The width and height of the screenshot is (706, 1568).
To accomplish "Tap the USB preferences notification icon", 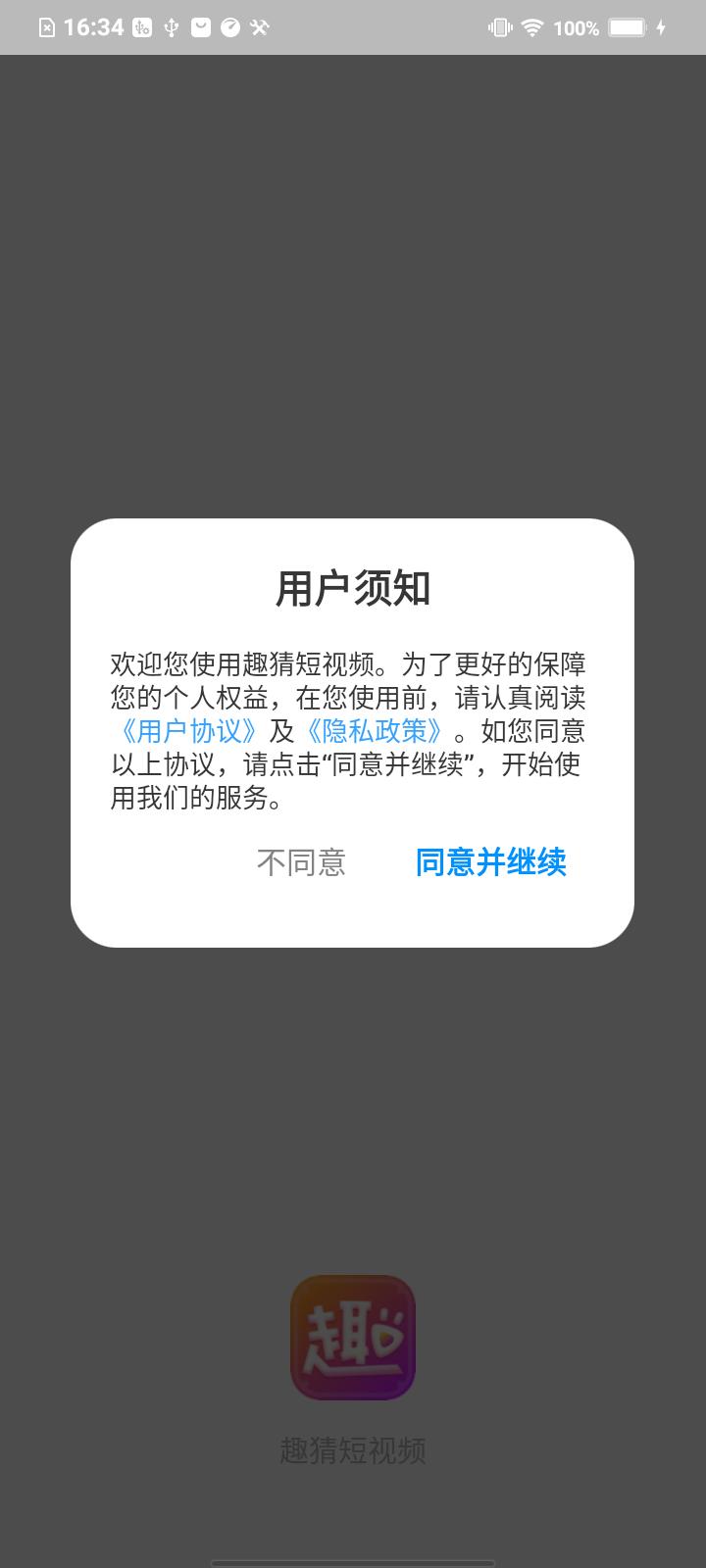I will pyautogui.click(x=141, y=28).
